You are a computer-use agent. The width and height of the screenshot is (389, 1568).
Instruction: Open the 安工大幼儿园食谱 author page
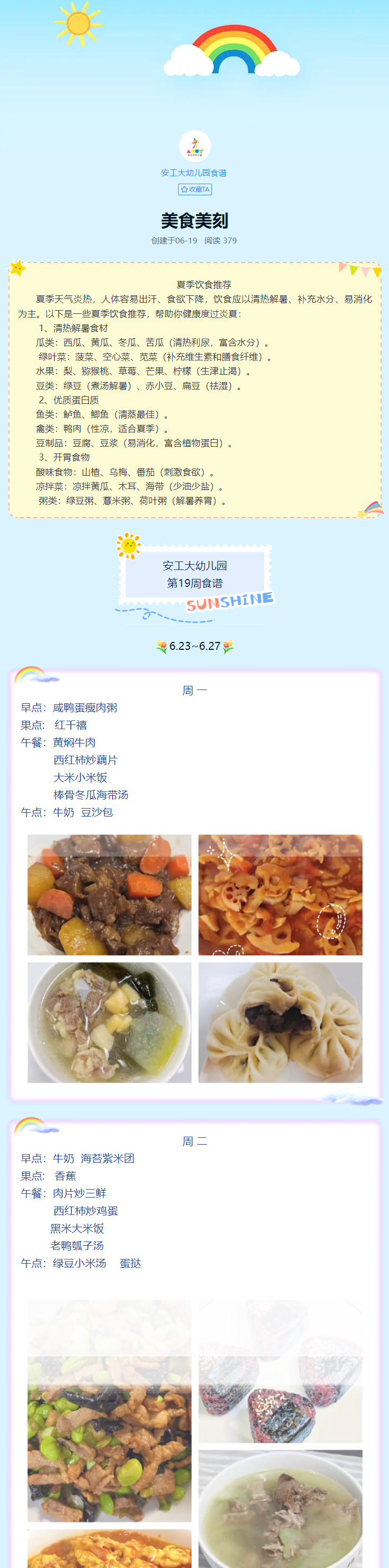click(194, 173)
